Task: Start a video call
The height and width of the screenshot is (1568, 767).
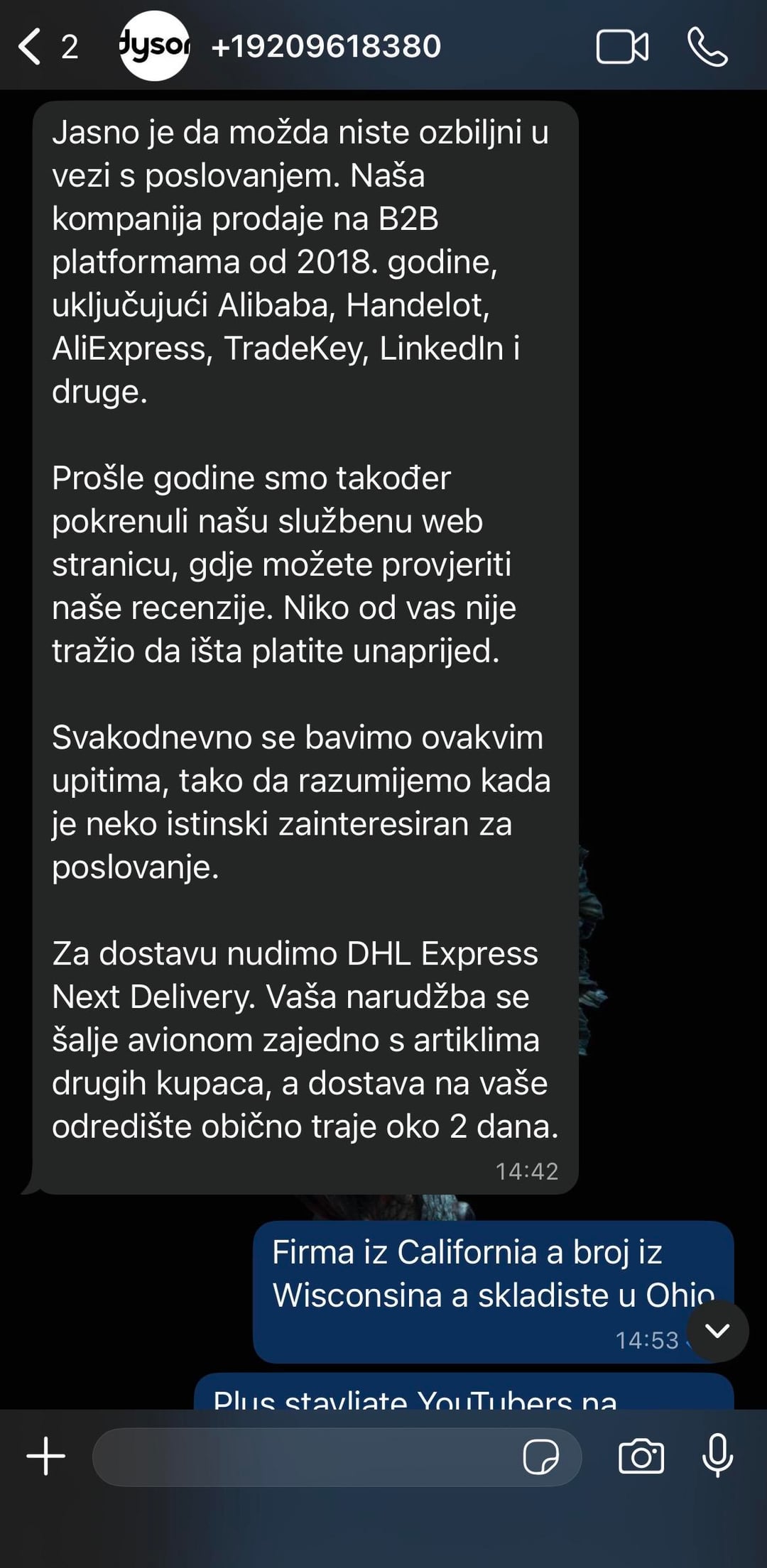Action: (622, 47)
